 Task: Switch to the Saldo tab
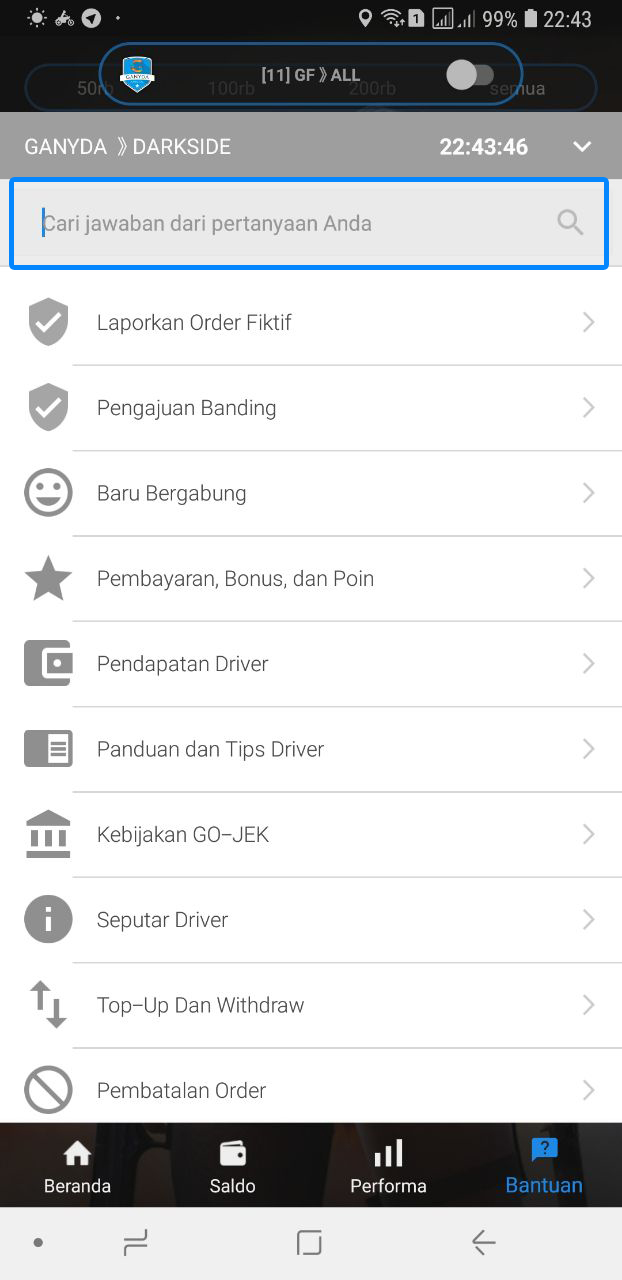click(232, 1167)
